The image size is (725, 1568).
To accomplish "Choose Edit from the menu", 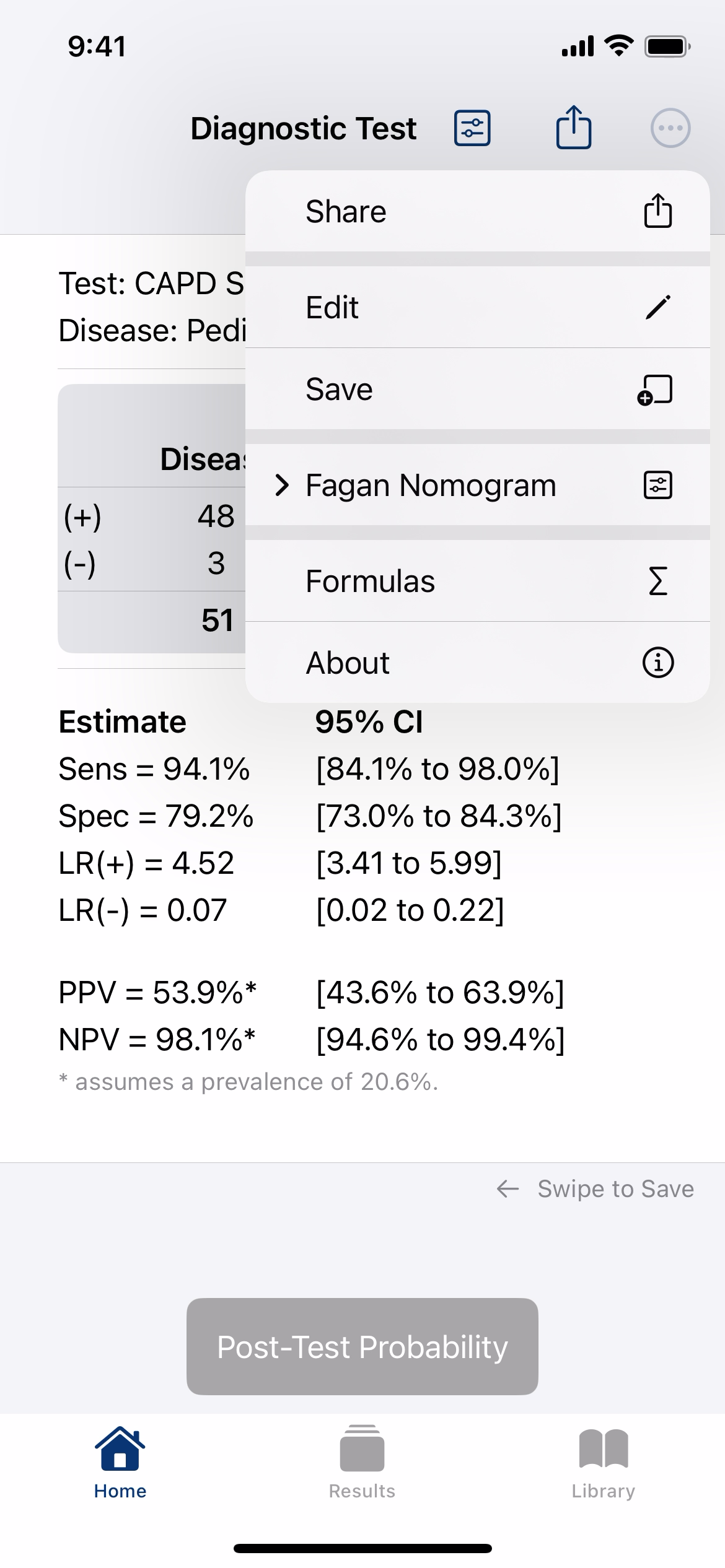I will point(477,307).
